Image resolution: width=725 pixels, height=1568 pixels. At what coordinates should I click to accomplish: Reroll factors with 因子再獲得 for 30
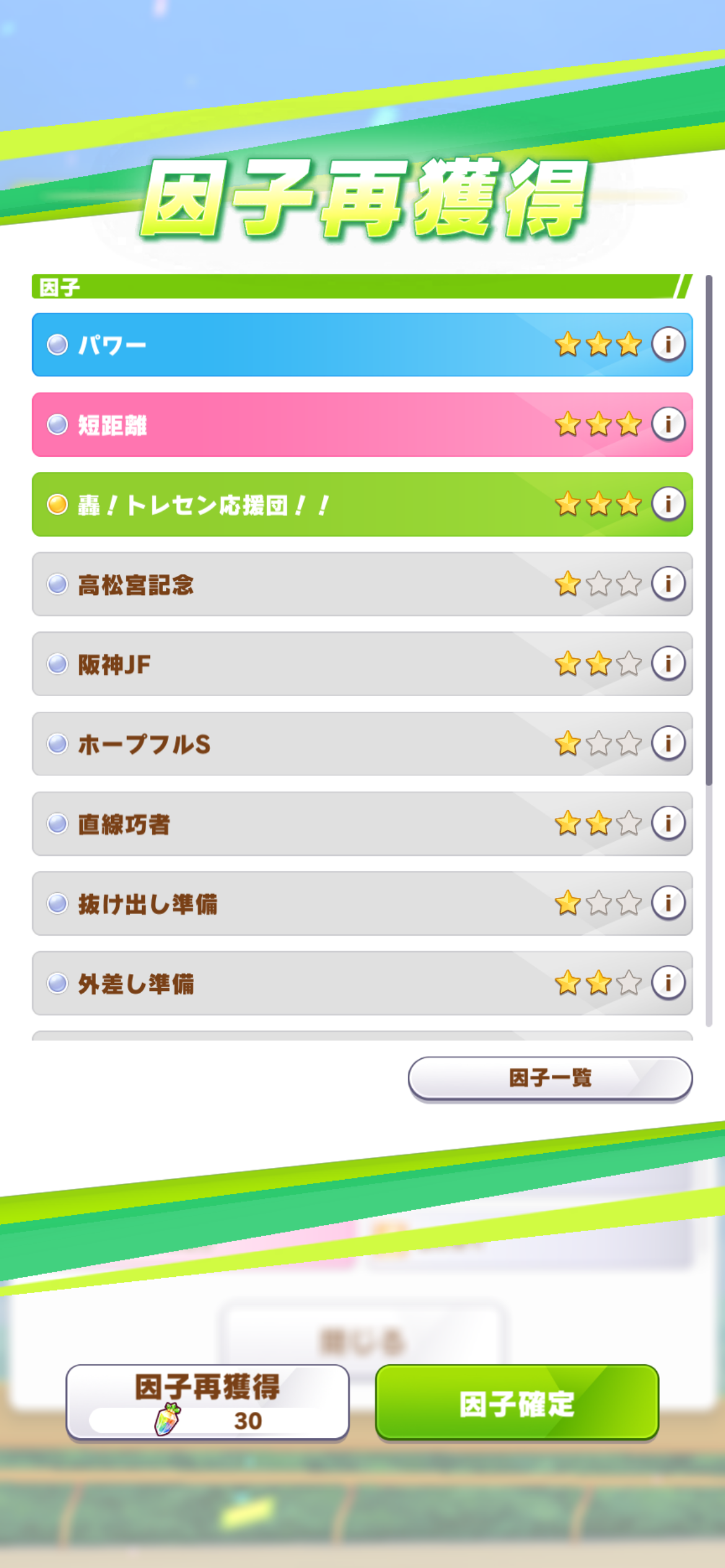208,1402
